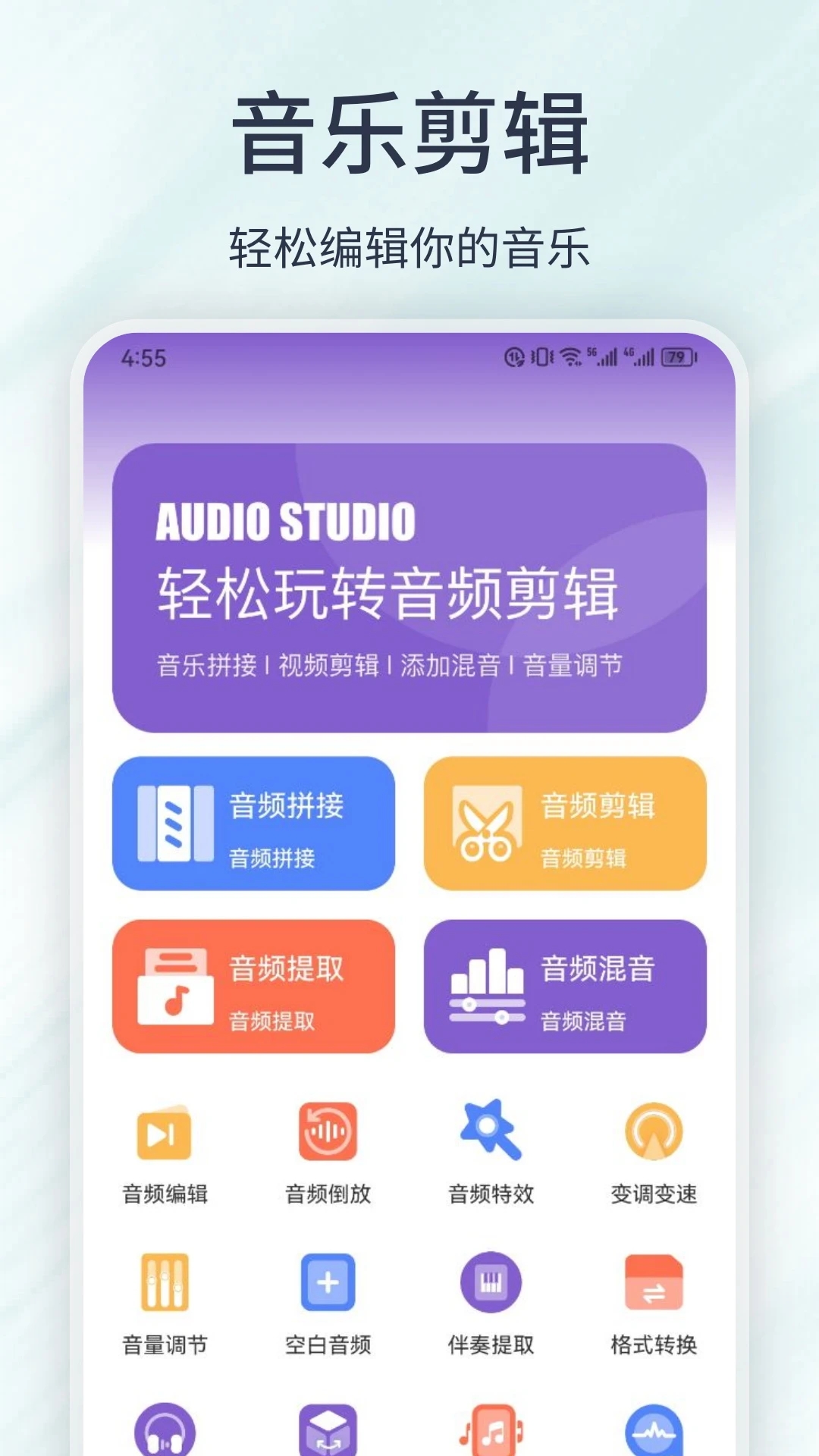Tap the AUDIO STUDIO banner

[x=409, y=584]
